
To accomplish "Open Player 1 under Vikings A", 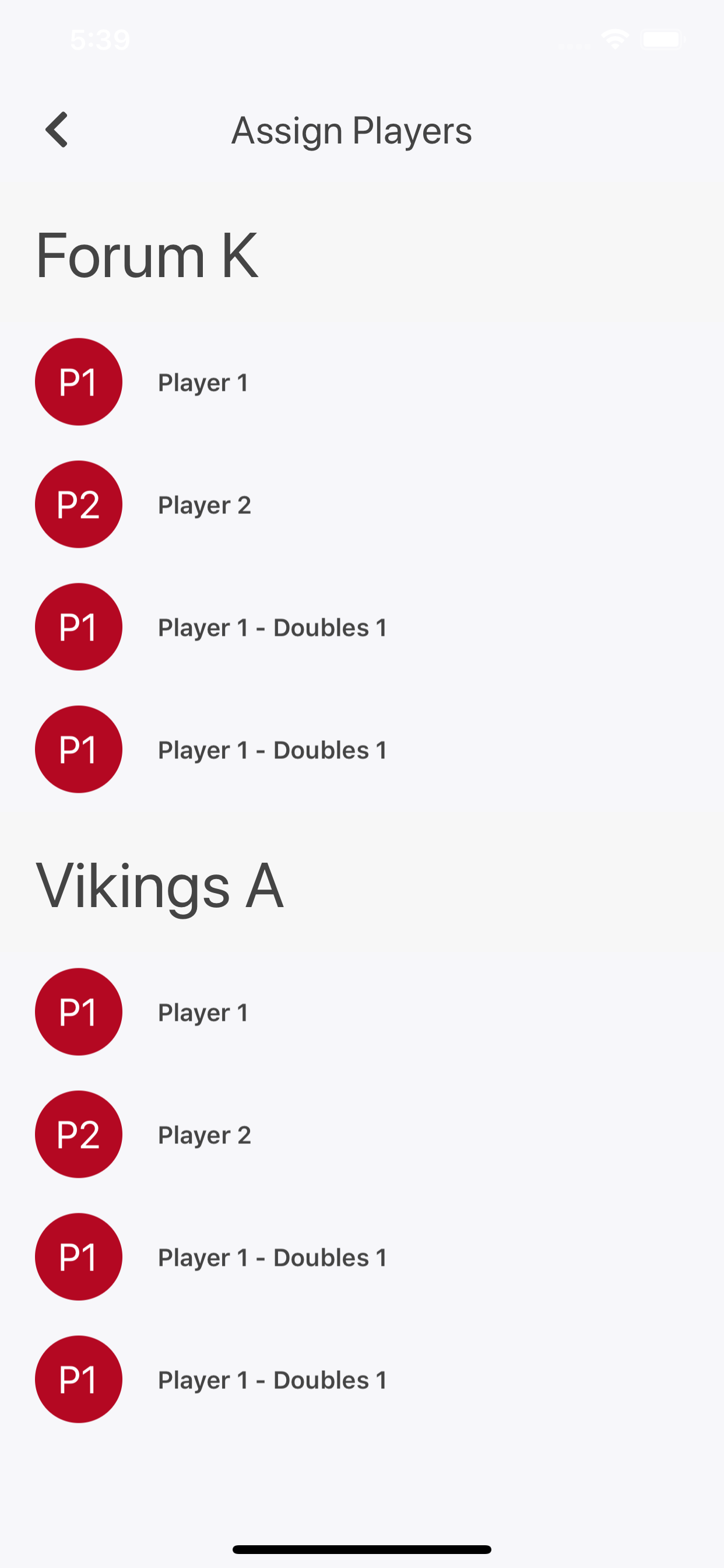I will pyautogui.click(x=361, y=1012).
